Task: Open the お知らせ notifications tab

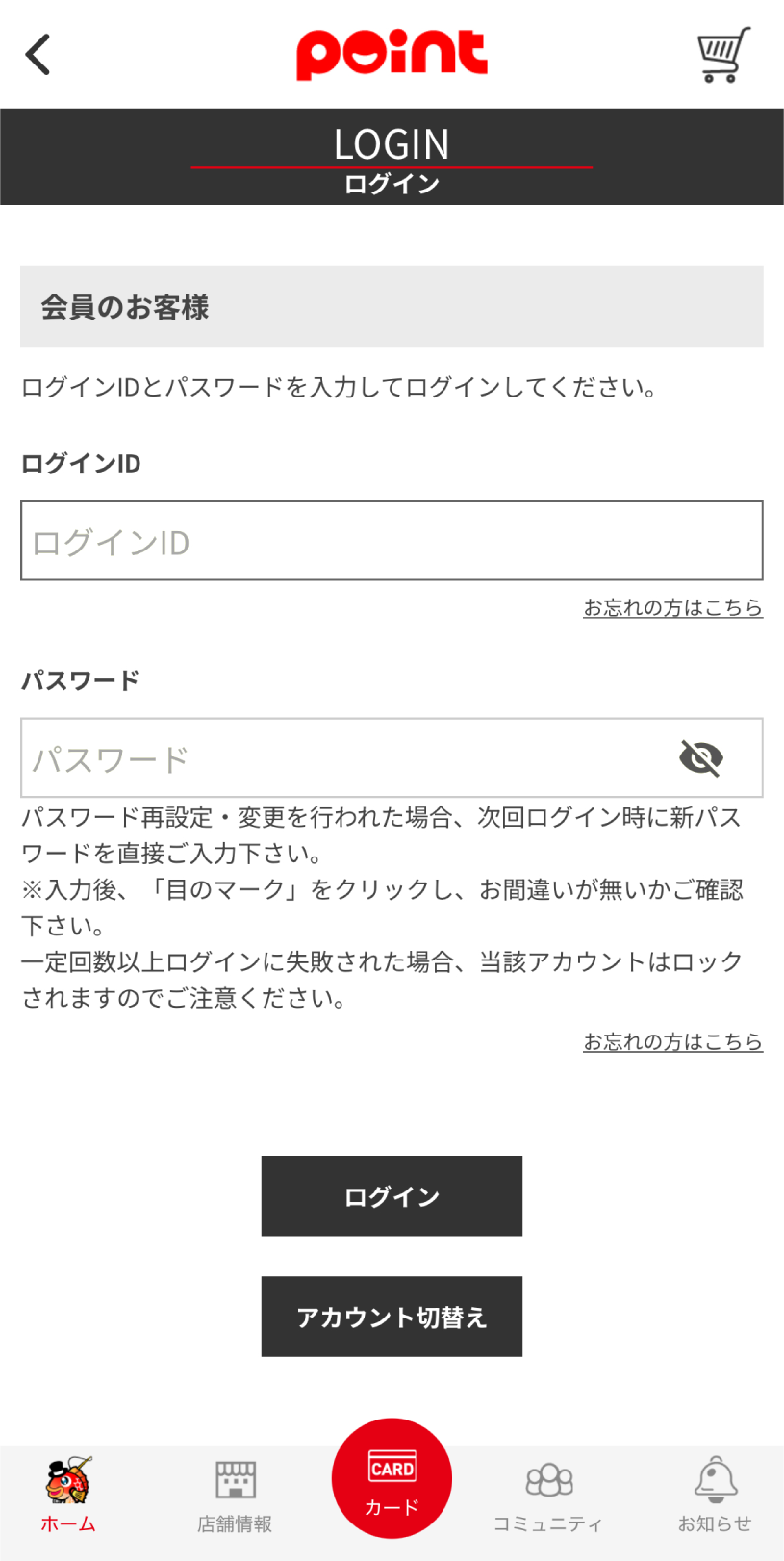Action: coord(715,1495)
